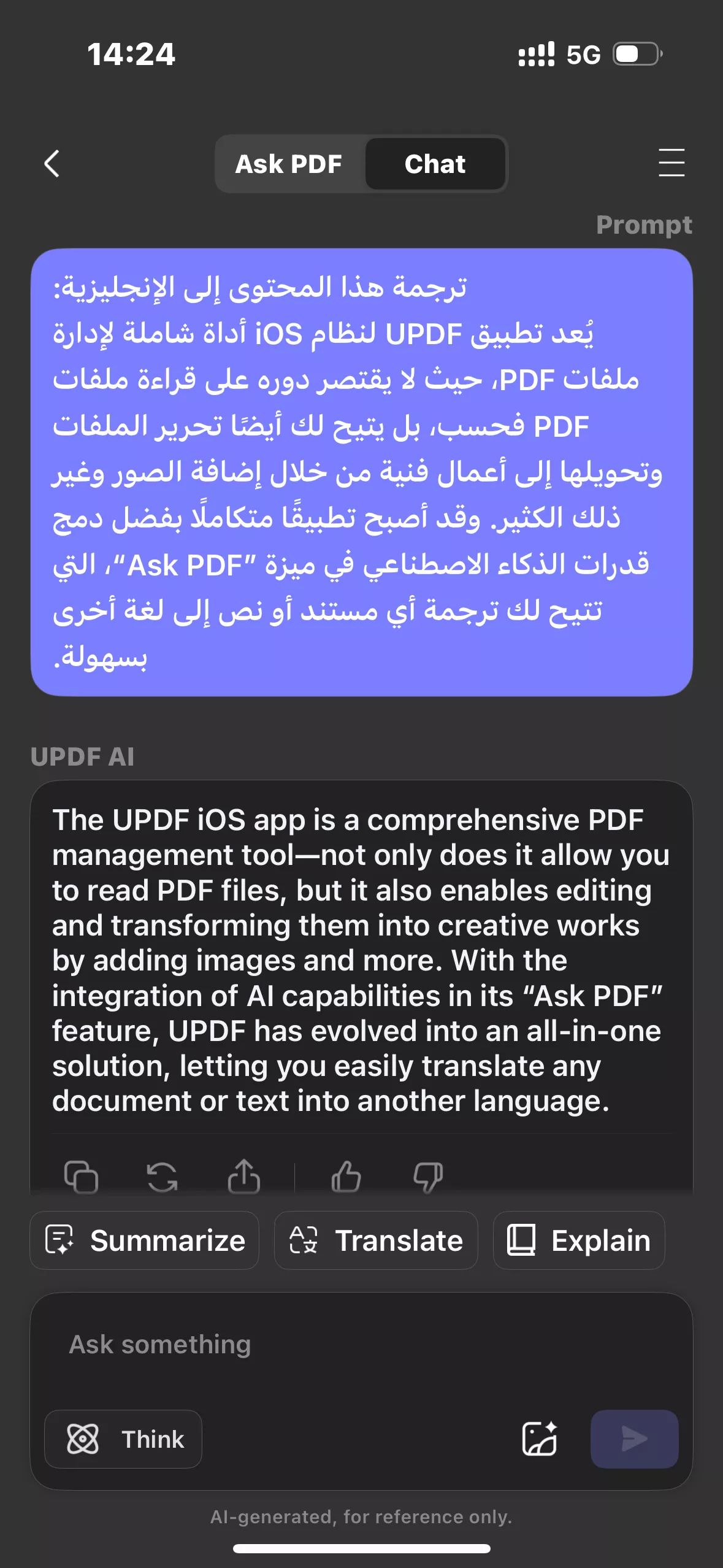Enable Think mode
The height and width of the screenshot is (1568, 723).
pos(123,1440)
